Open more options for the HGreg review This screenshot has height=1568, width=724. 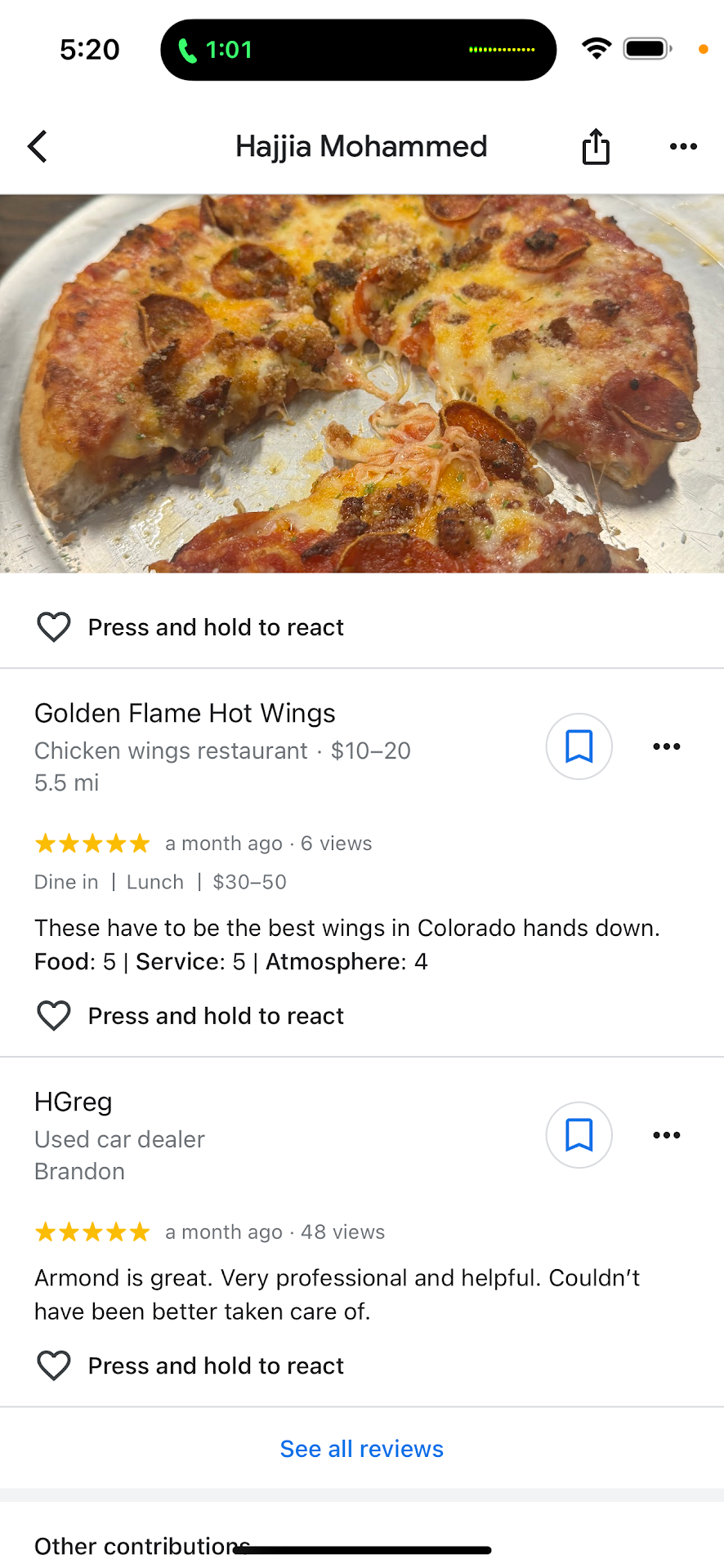pos(666,1135)
